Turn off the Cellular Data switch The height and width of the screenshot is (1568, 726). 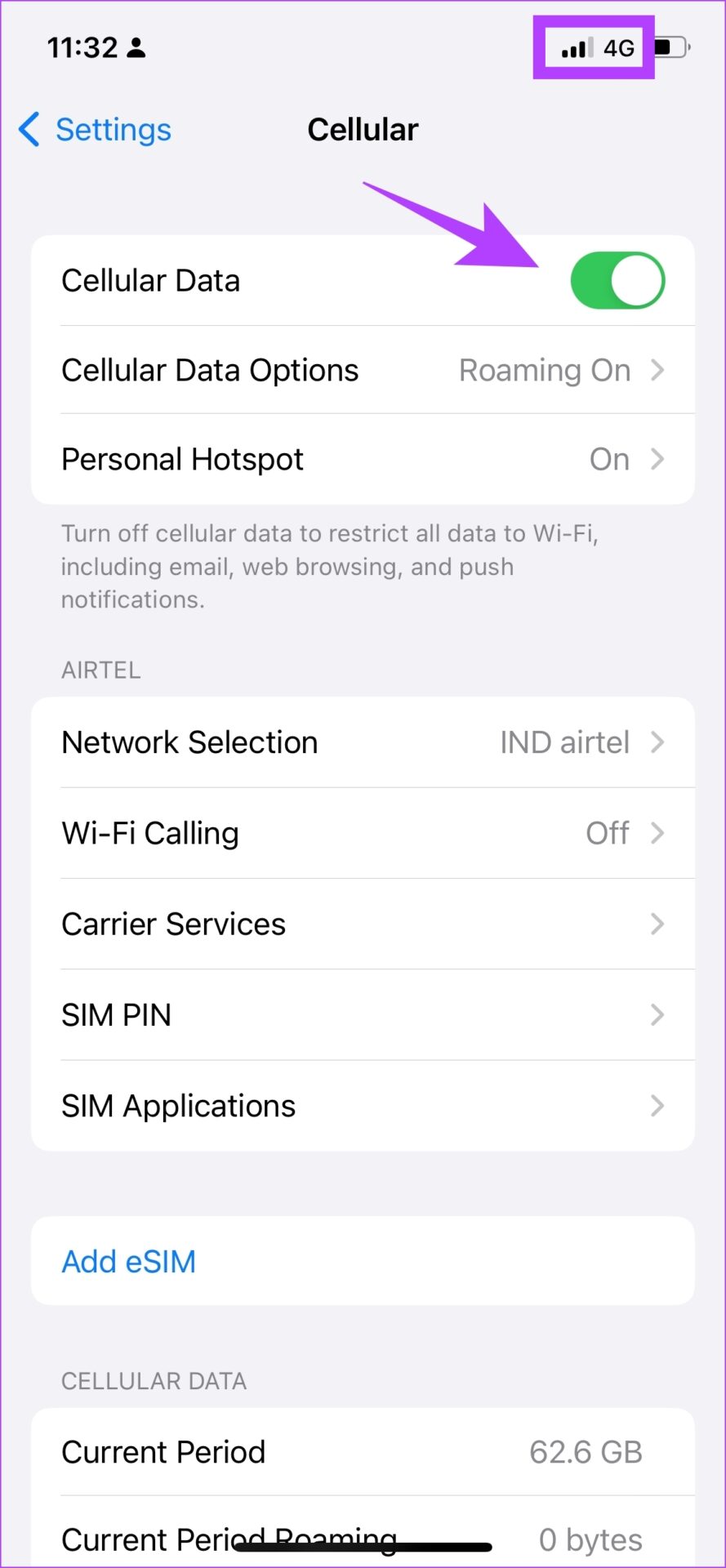click(x=617, y=280)
